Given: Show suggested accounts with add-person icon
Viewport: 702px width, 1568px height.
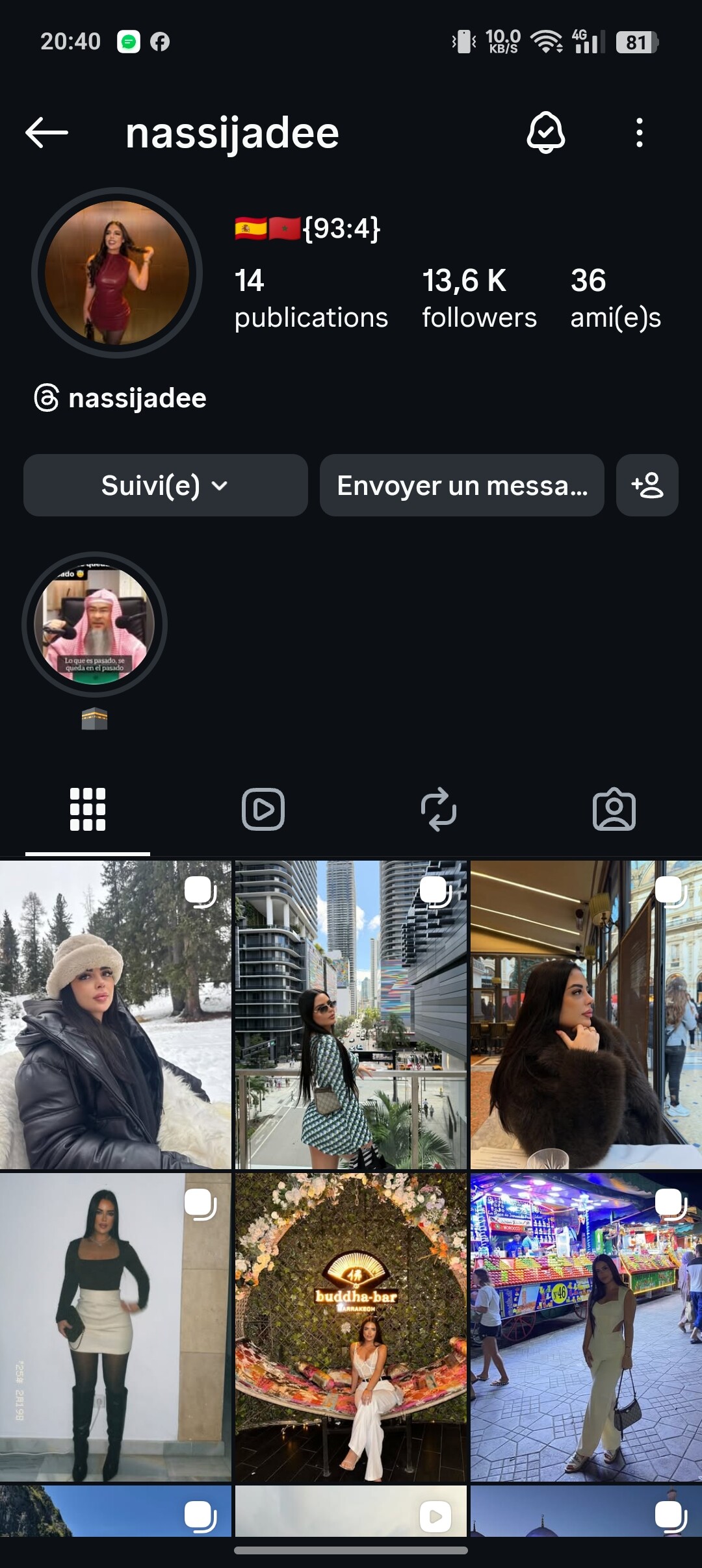Looking at the screenshot, I should coord(647,485).
